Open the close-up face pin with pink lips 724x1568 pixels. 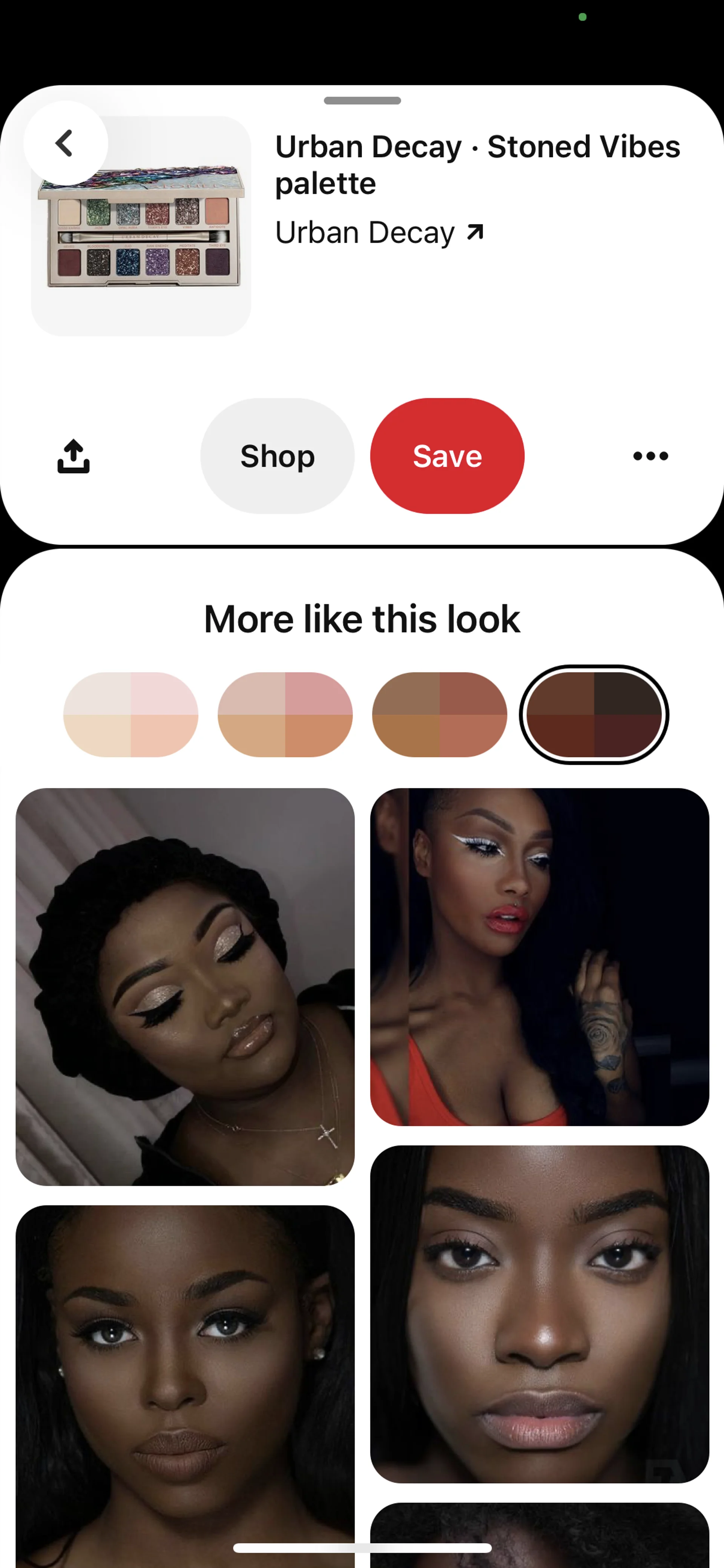[539, 1313]
